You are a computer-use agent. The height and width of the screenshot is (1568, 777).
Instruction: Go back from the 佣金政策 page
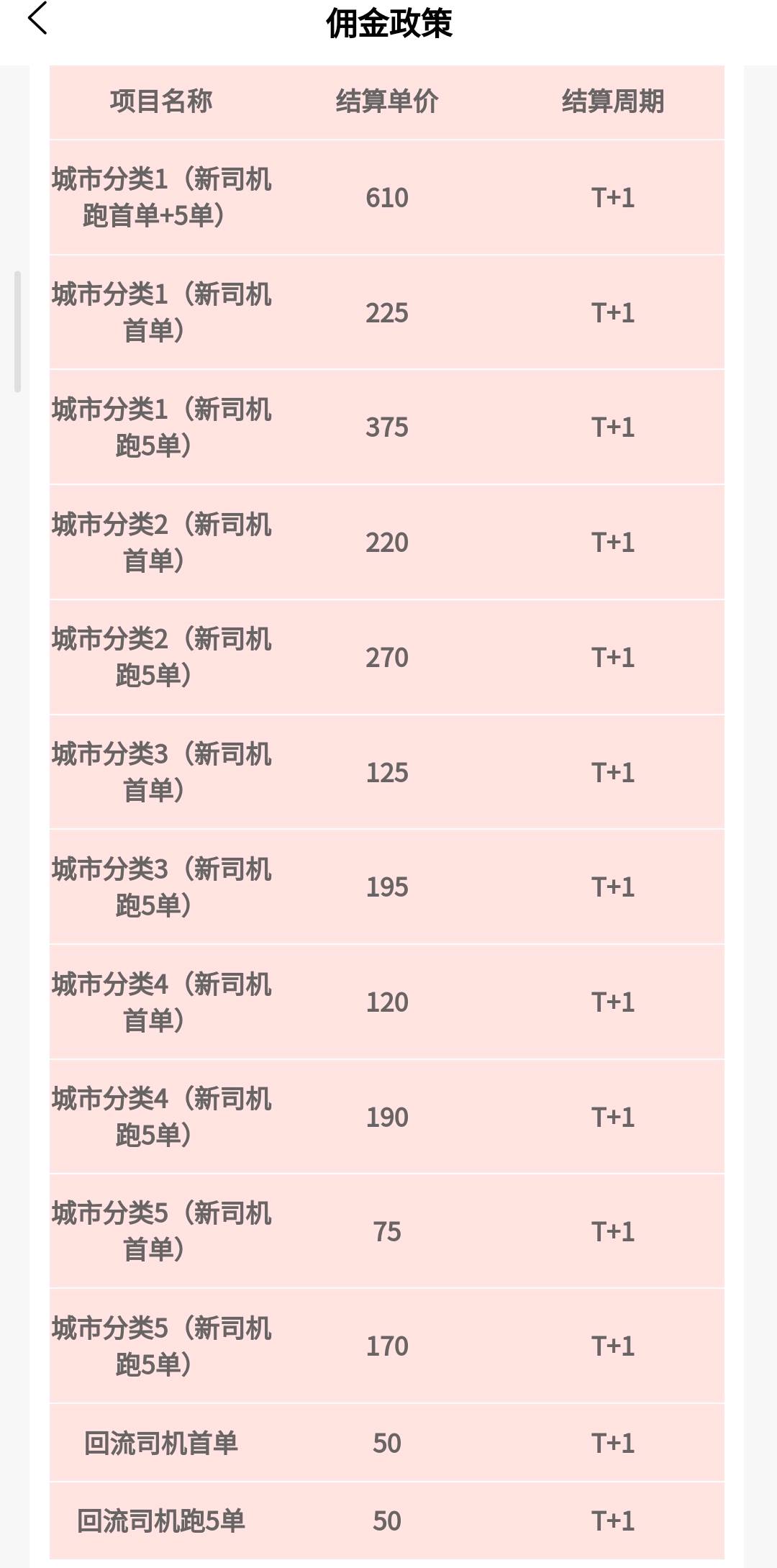pos(37,18)
